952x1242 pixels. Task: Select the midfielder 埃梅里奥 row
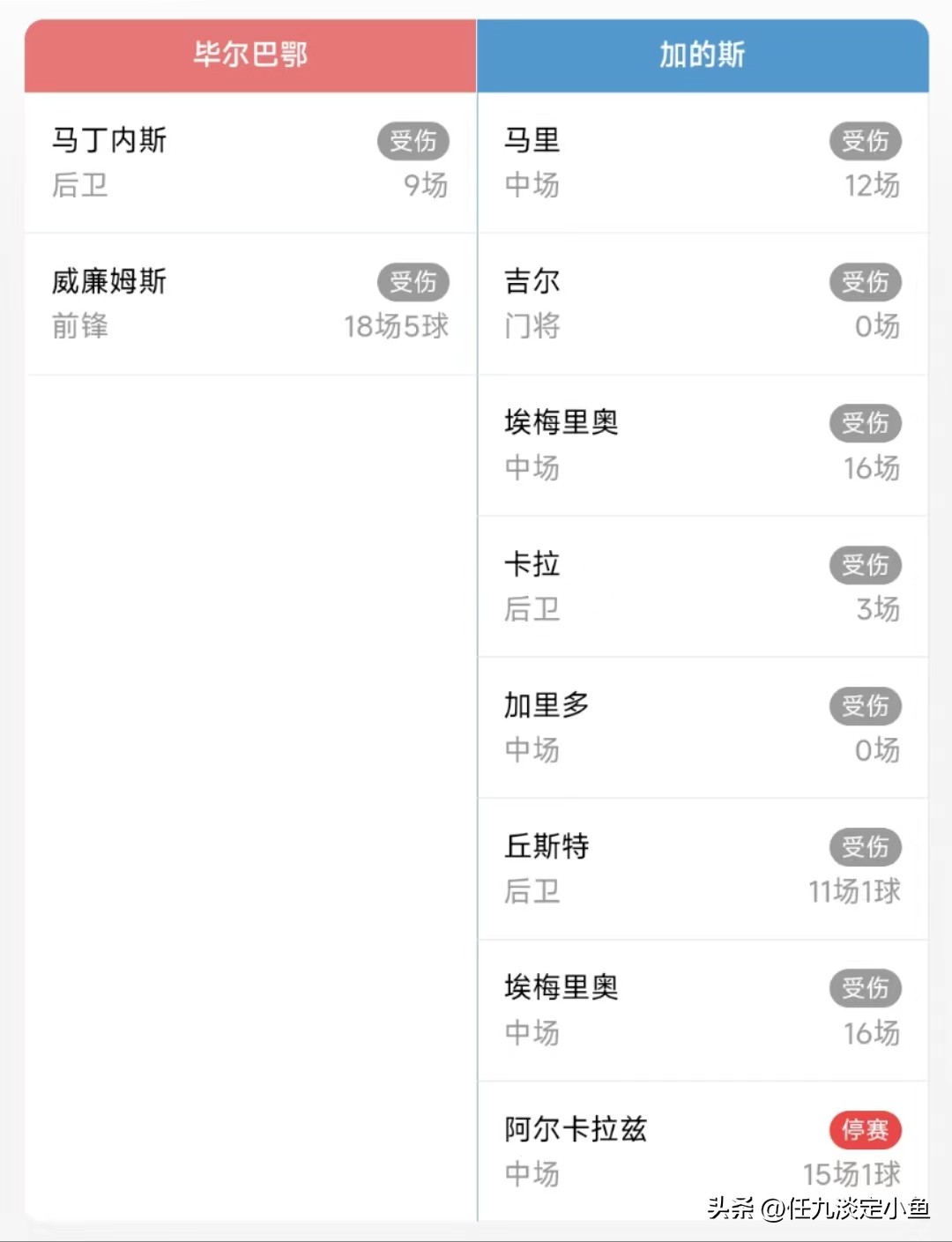pyautogui.click(x=562, y=423)
